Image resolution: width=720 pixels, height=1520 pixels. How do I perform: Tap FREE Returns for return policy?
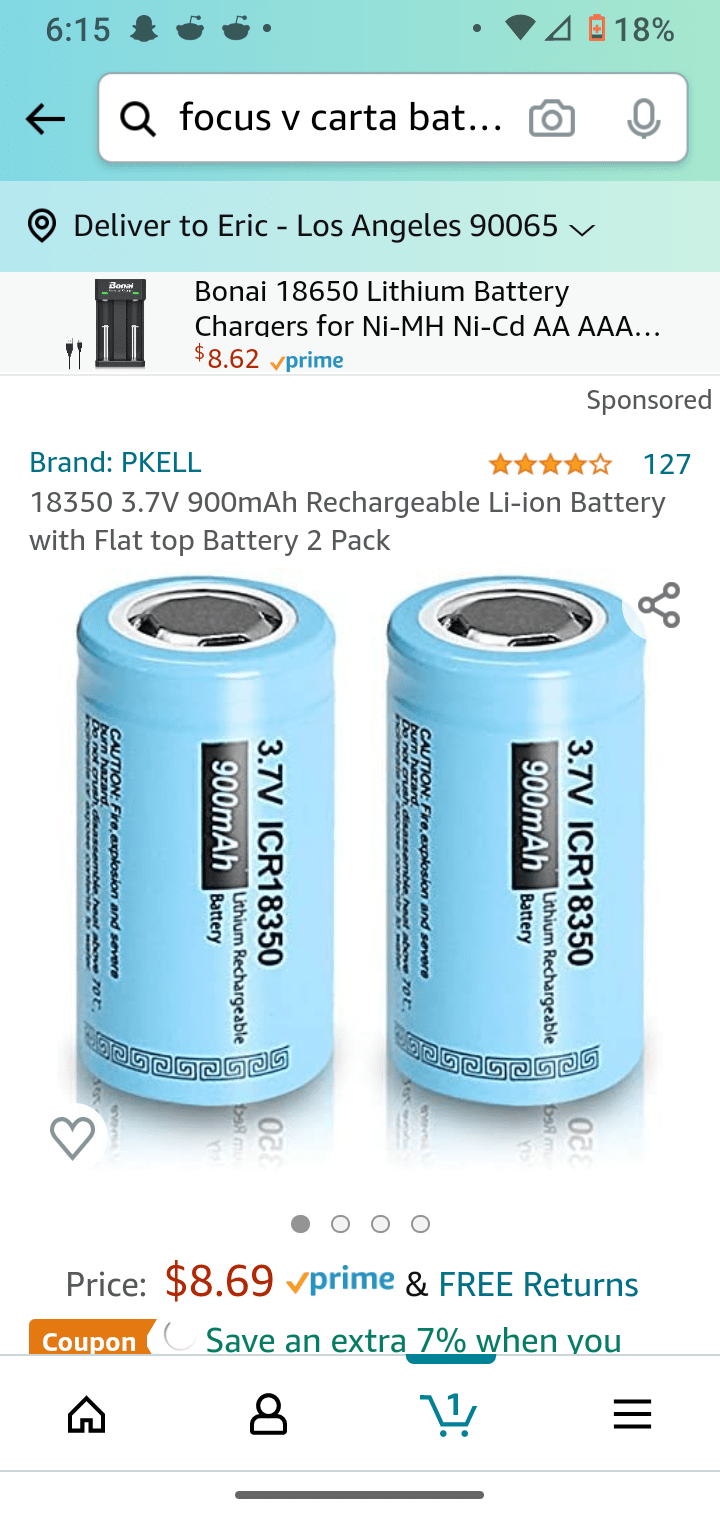coord(538,1284)
